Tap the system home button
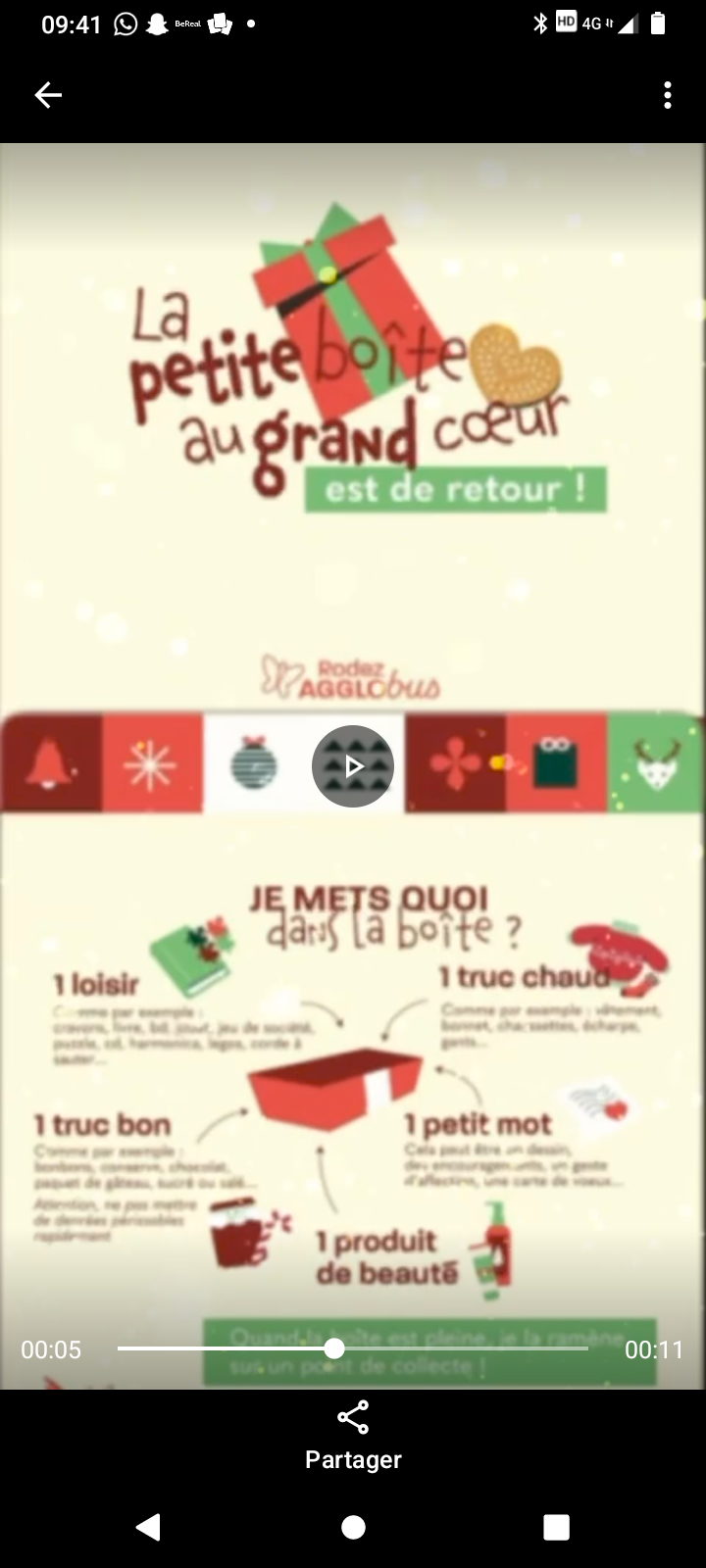This screenshot has width=706, height=1568. coord(353,1527)
